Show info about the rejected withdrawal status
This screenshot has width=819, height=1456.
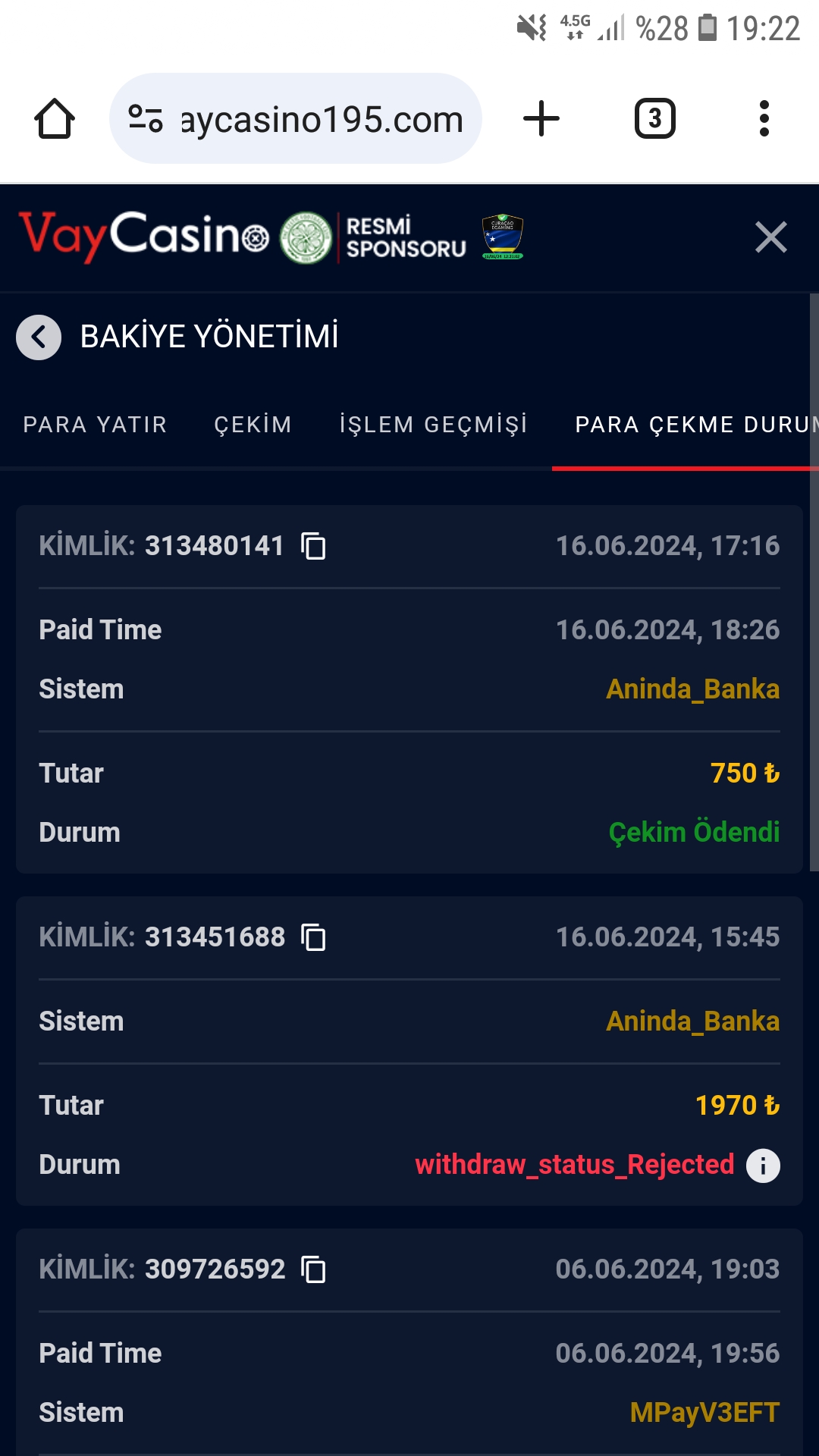[x=763, y=1166]
